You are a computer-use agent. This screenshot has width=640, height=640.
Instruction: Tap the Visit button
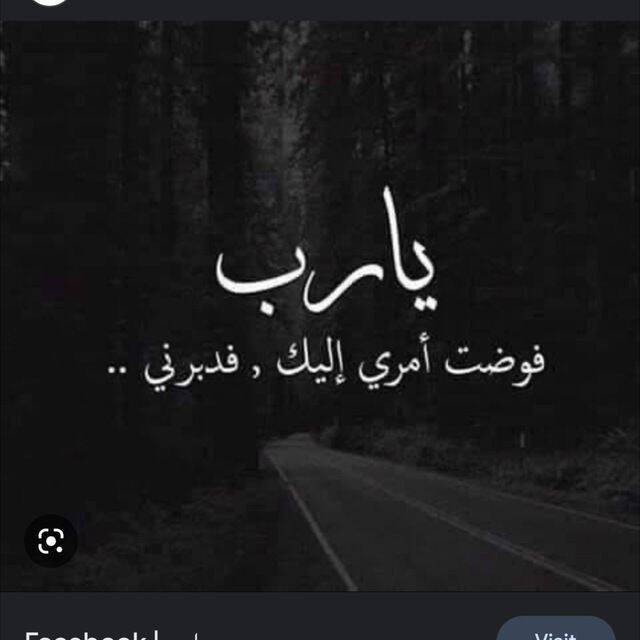(556, 632)
